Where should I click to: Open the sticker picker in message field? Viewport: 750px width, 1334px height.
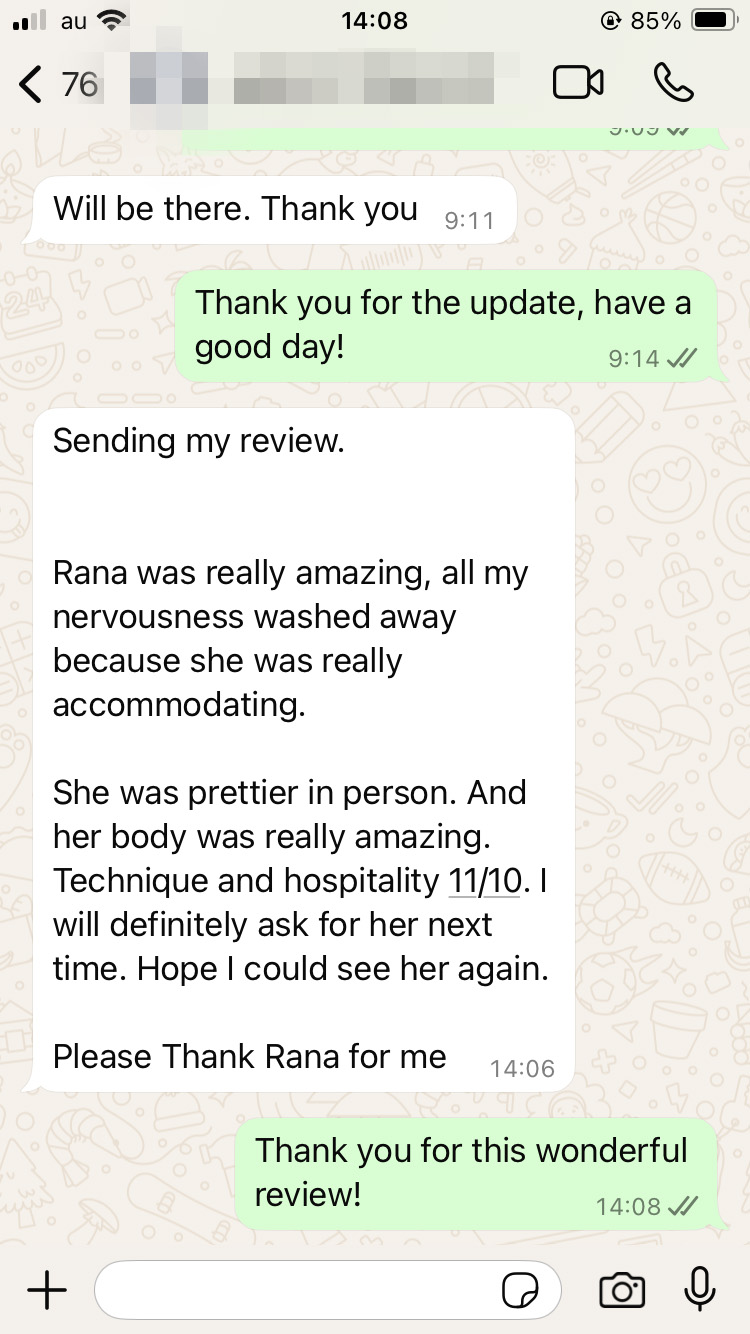[520, 1291]
